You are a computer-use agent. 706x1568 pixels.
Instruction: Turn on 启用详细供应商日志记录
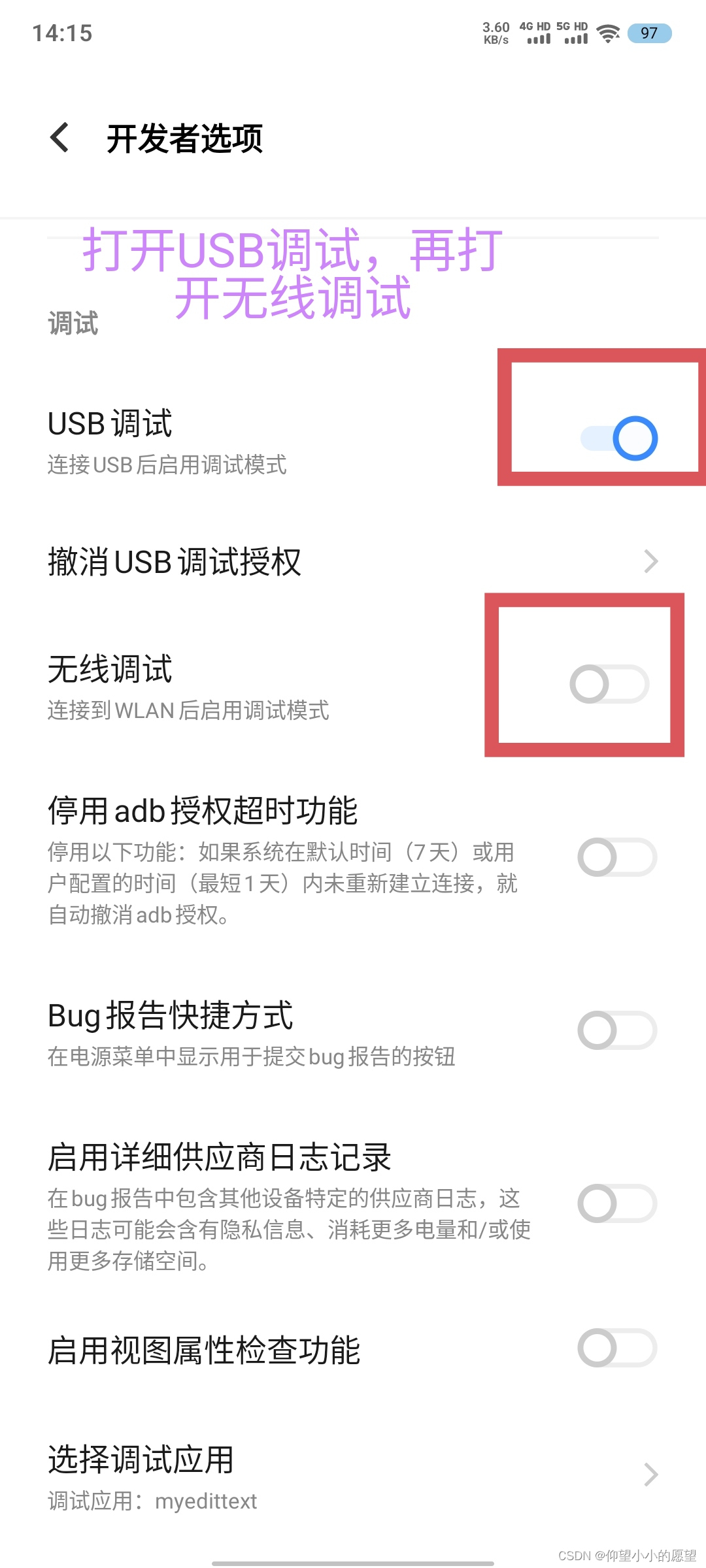pos(617,1203)
